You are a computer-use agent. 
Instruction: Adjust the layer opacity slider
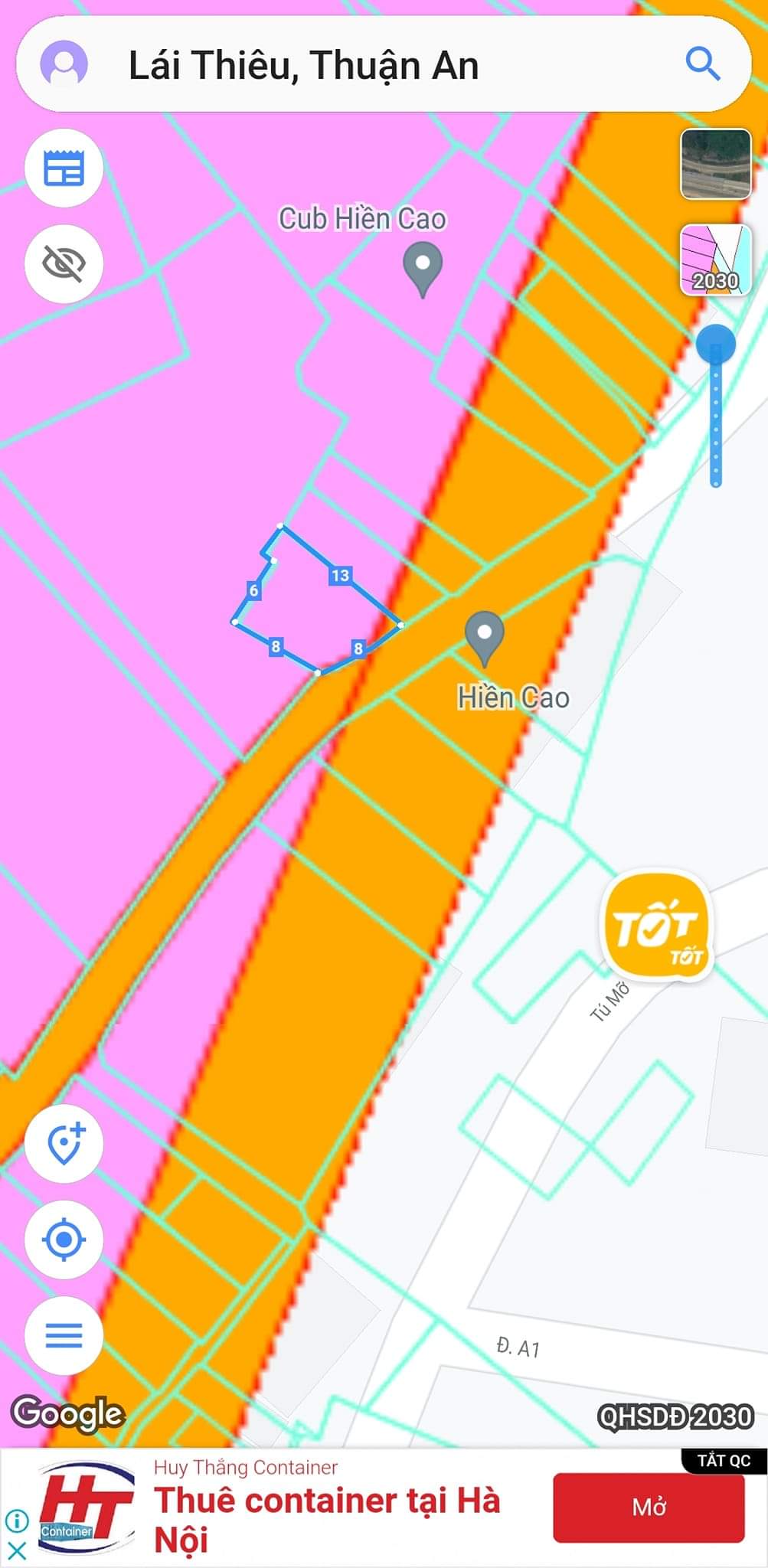coord(716,345)
